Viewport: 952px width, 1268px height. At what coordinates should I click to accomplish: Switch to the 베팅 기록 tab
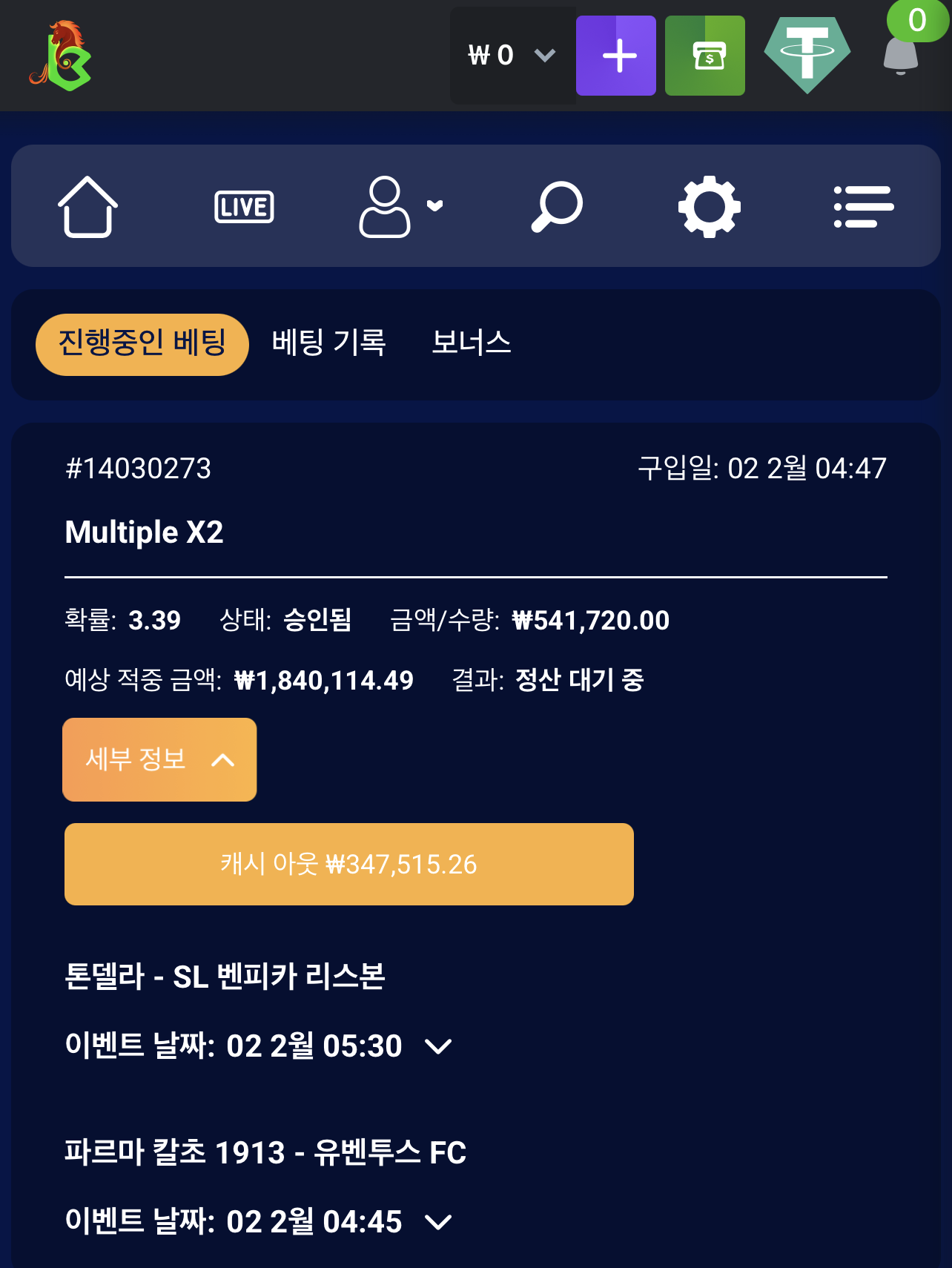click(328, 343)
